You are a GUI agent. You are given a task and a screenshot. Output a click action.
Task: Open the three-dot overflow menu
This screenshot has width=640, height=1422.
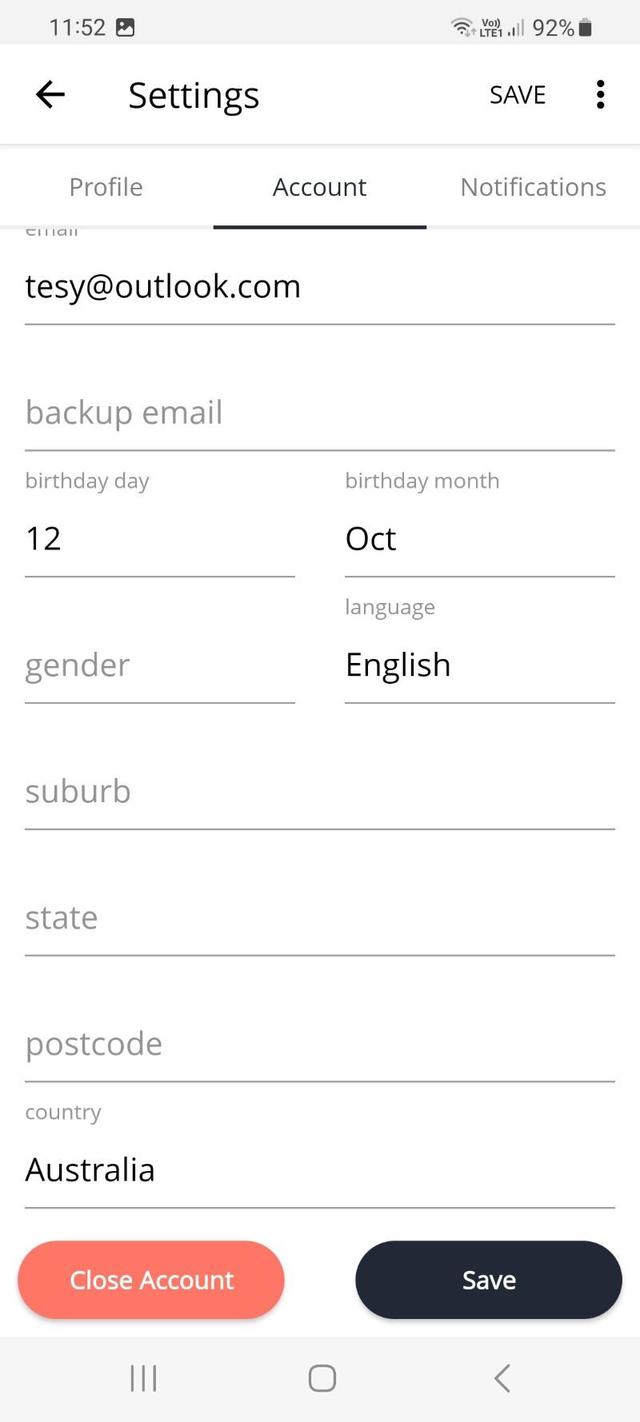600,95
